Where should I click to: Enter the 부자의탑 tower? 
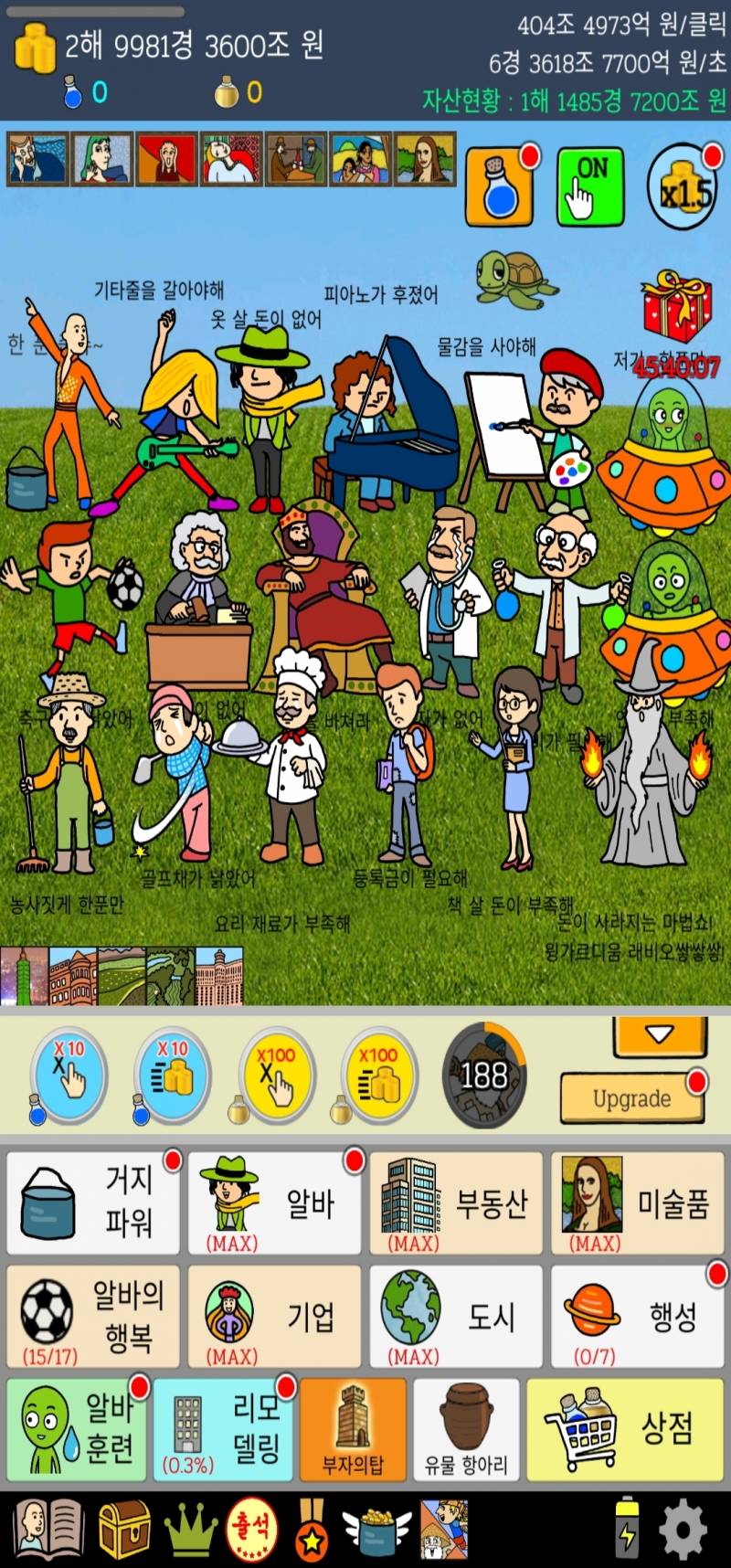[353, 1428]
